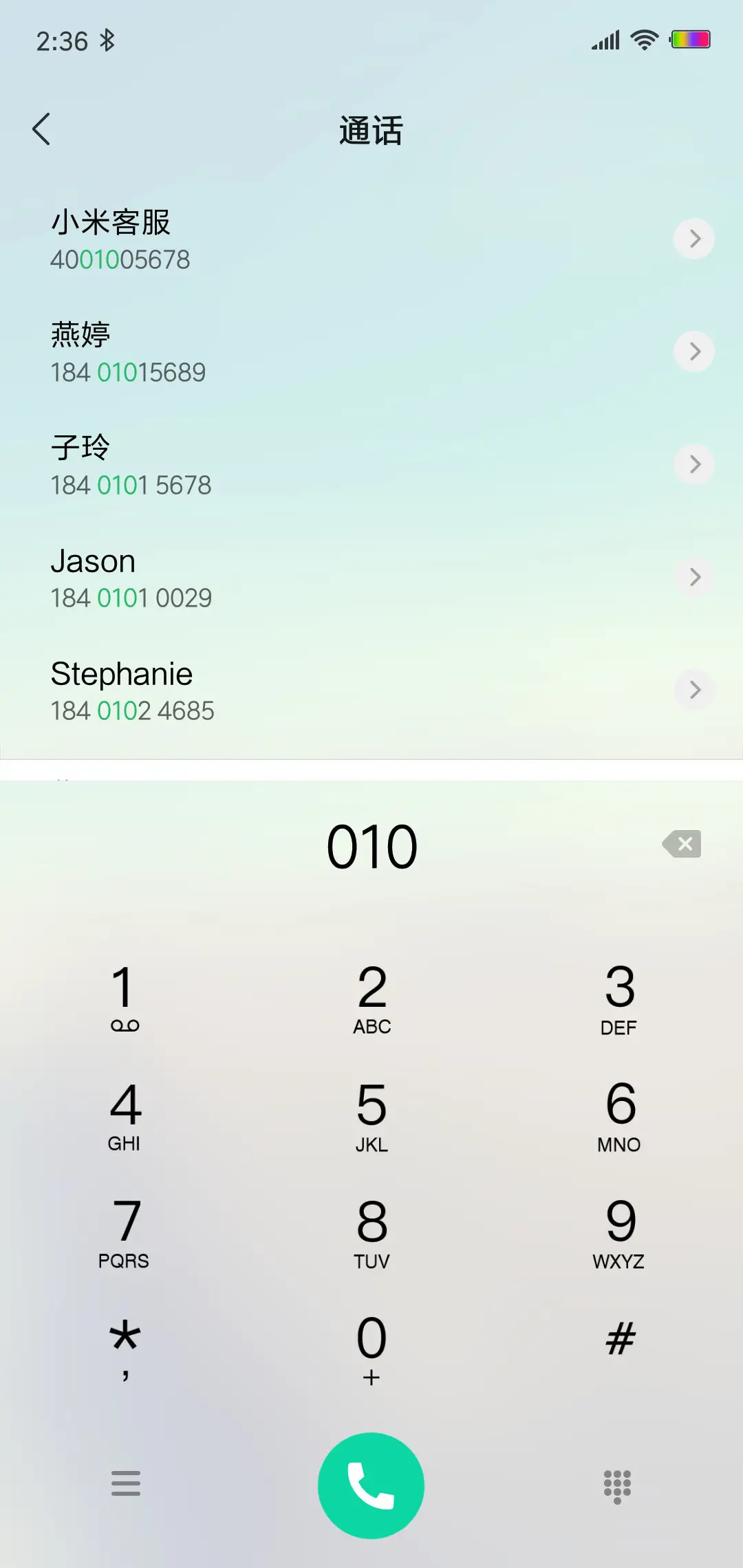This screenshot has height=1568, width=743.
Task: Hide the dial pad using the keypad icon
Action: point(617,1485)
